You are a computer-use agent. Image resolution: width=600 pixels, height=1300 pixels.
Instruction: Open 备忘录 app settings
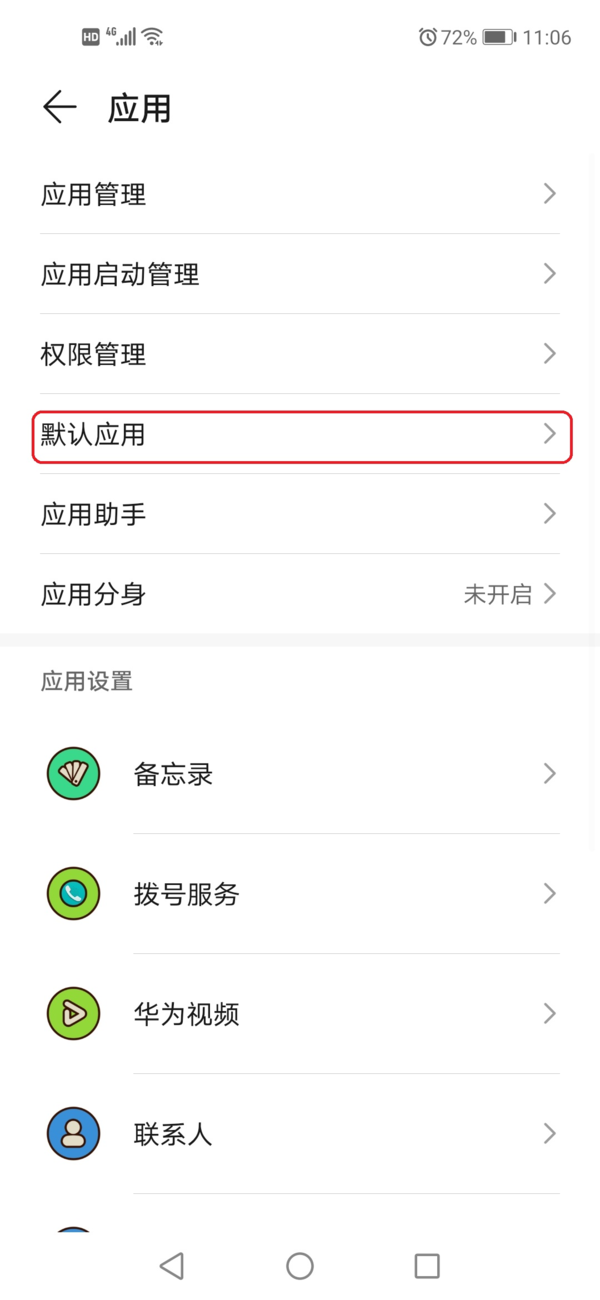point(300,774)
